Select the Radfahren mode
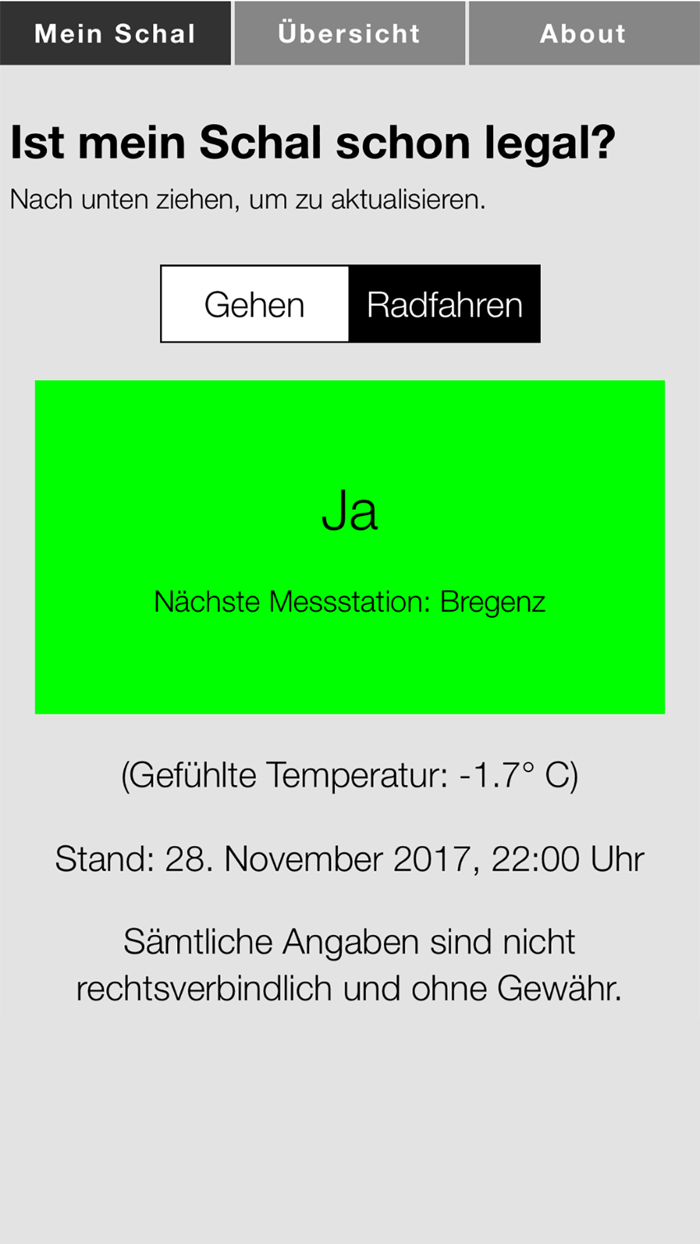700x1244 pixels. (444, 304)
